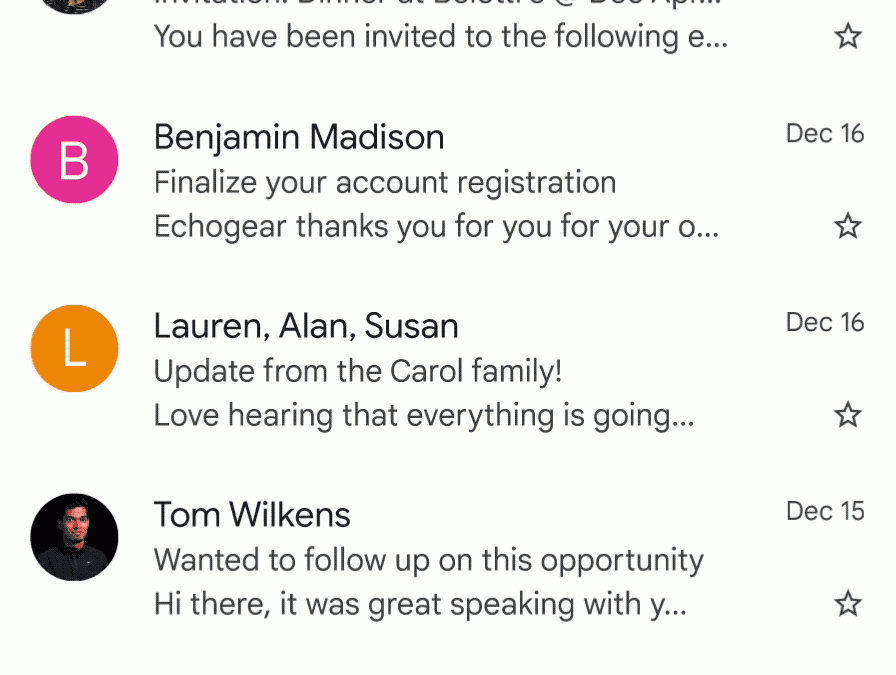Star the Lauren, Alan, Susan email
The image size is (896, 675).
[847, 414]
